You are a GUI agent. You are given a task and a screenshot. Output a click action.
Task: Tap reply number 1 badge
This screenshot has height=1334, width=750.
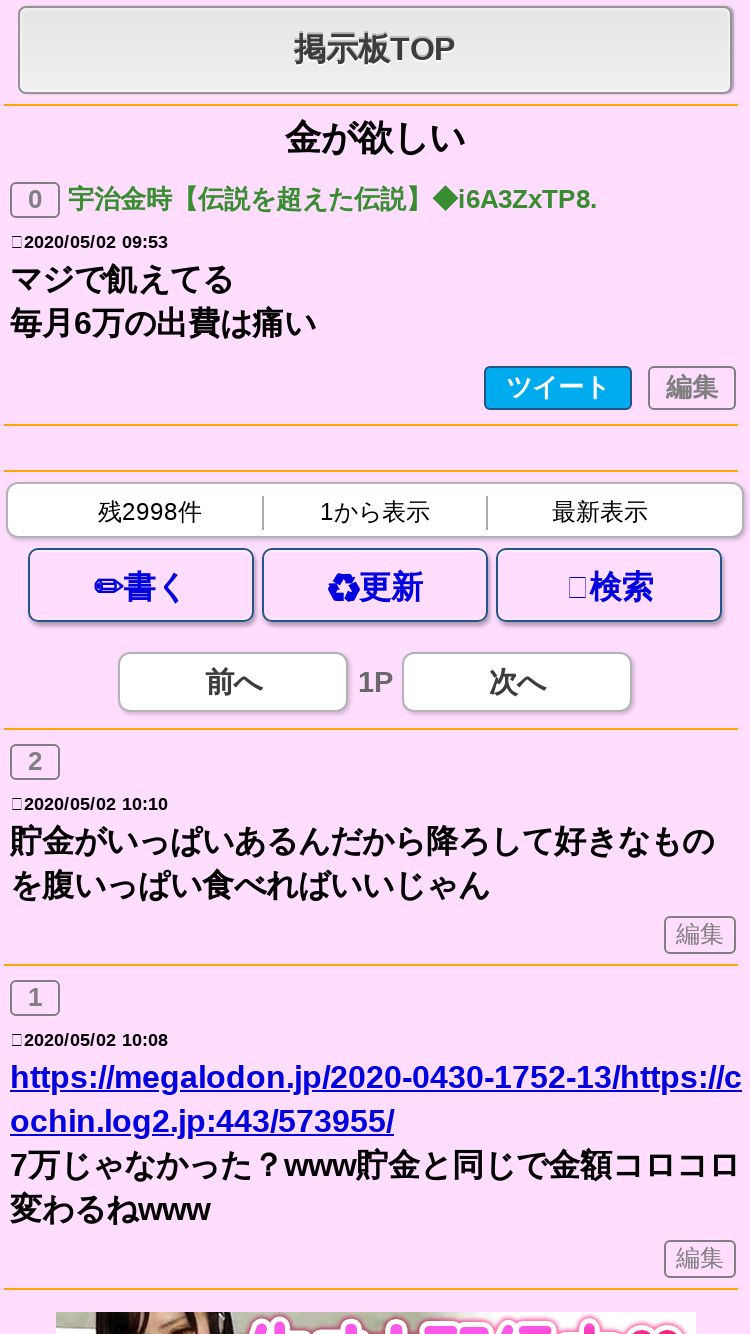[35, 998]
